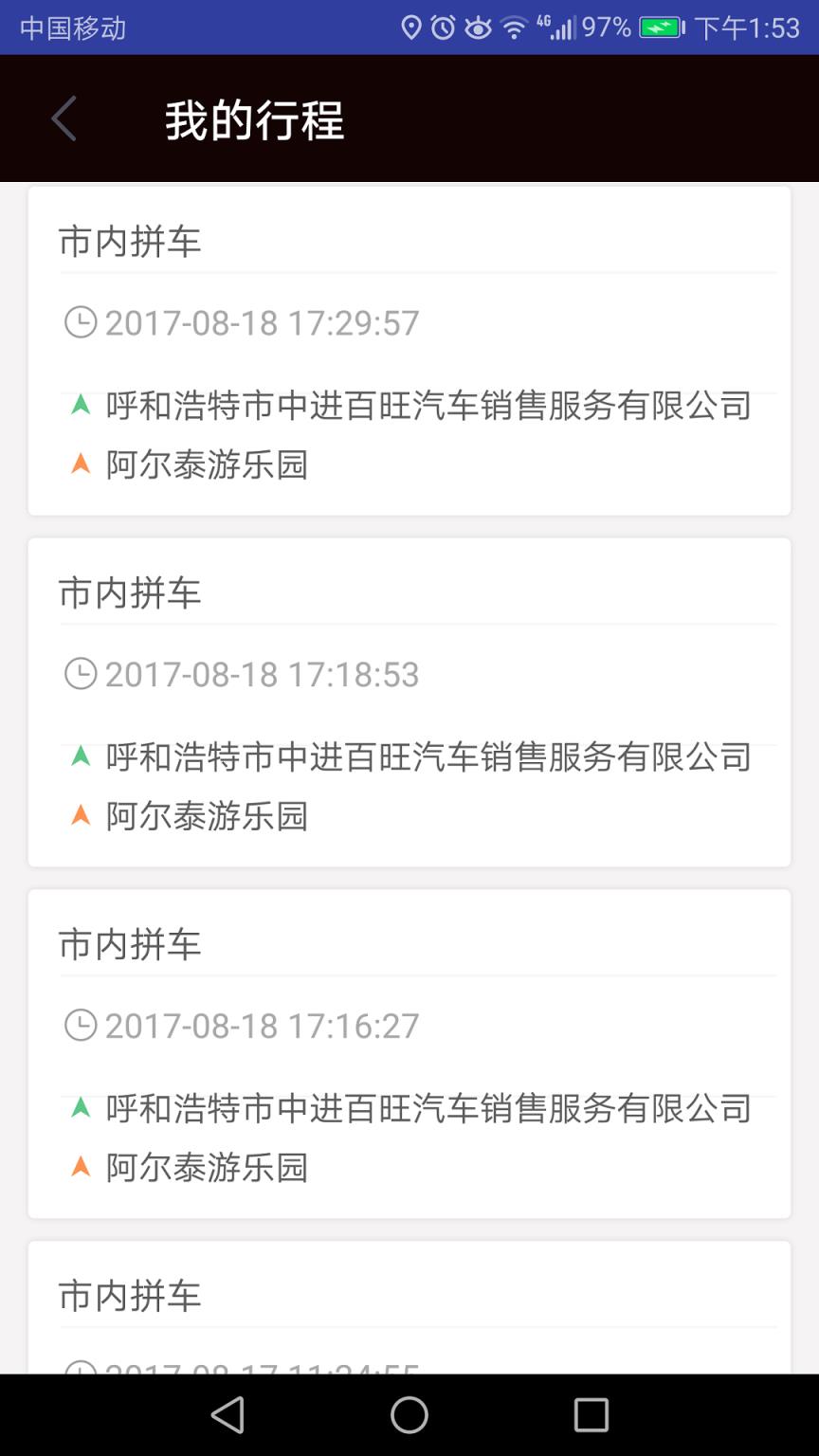The height and width of the screenshot is (1456, 819).
Task: Open the 17:18:53 市内拼车 trip record
Action: tap(409, 698)
